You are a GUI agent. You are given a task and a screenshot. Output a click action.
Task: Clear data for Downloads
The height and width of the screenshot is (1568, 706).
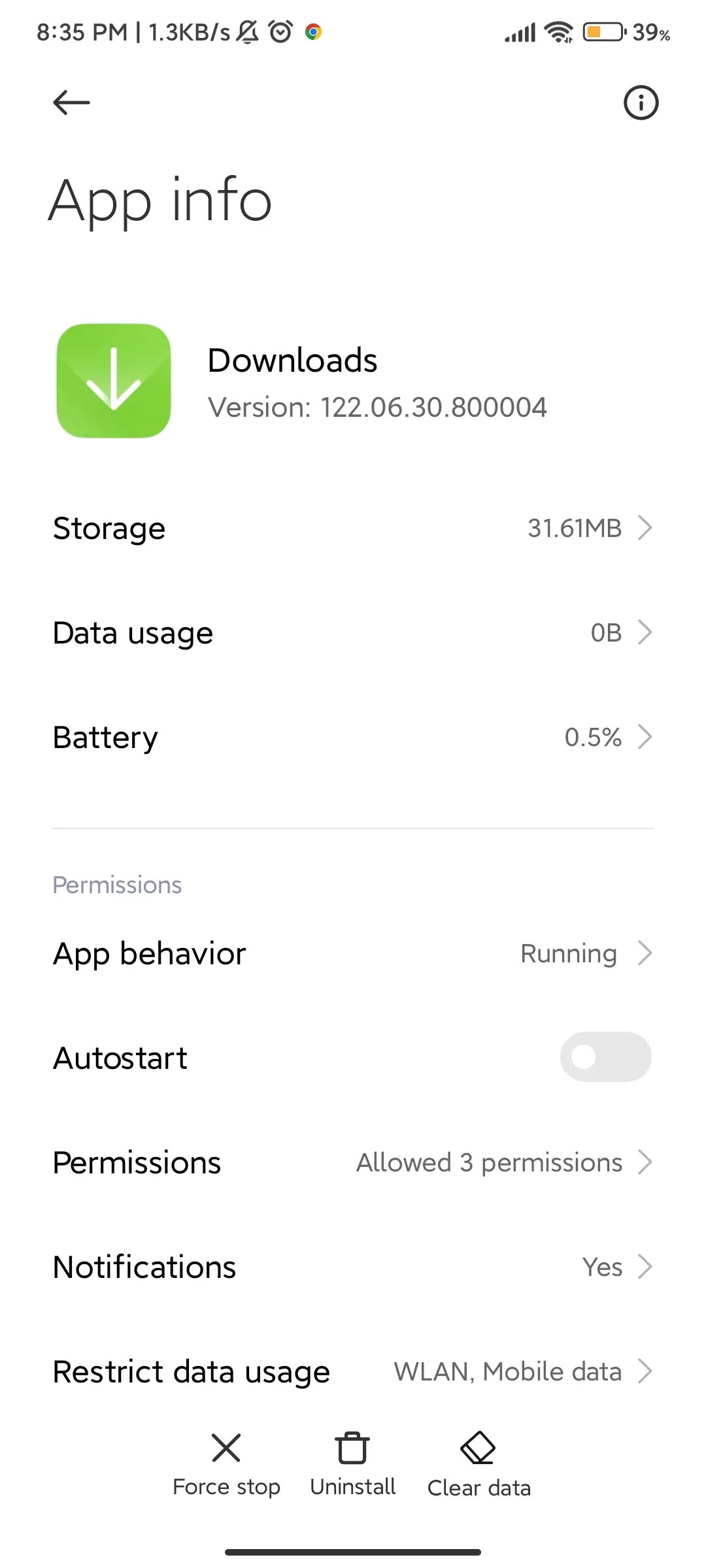(479, 1465)
